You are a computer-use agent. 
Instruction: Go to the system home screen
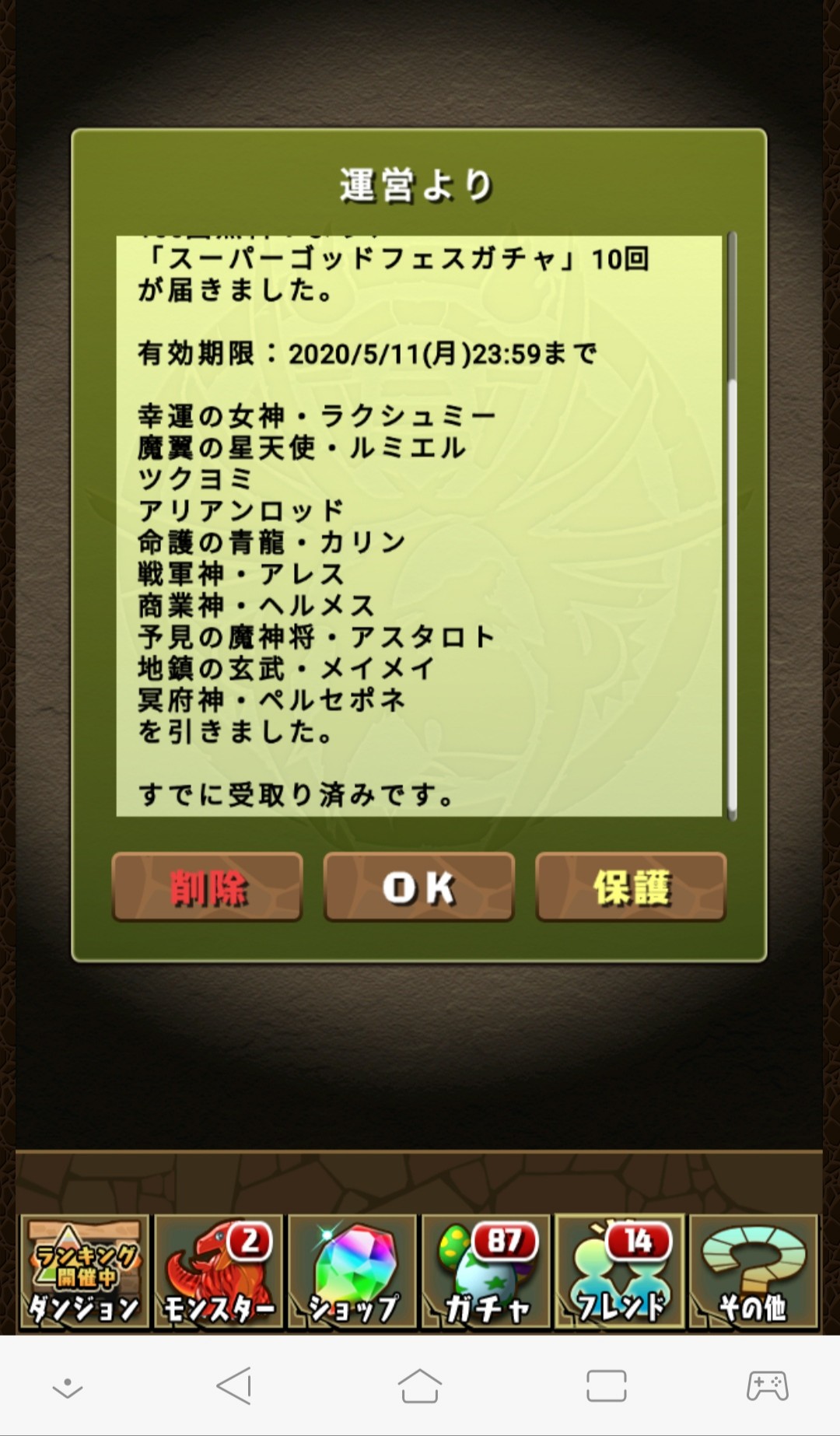click(419, 1385)
